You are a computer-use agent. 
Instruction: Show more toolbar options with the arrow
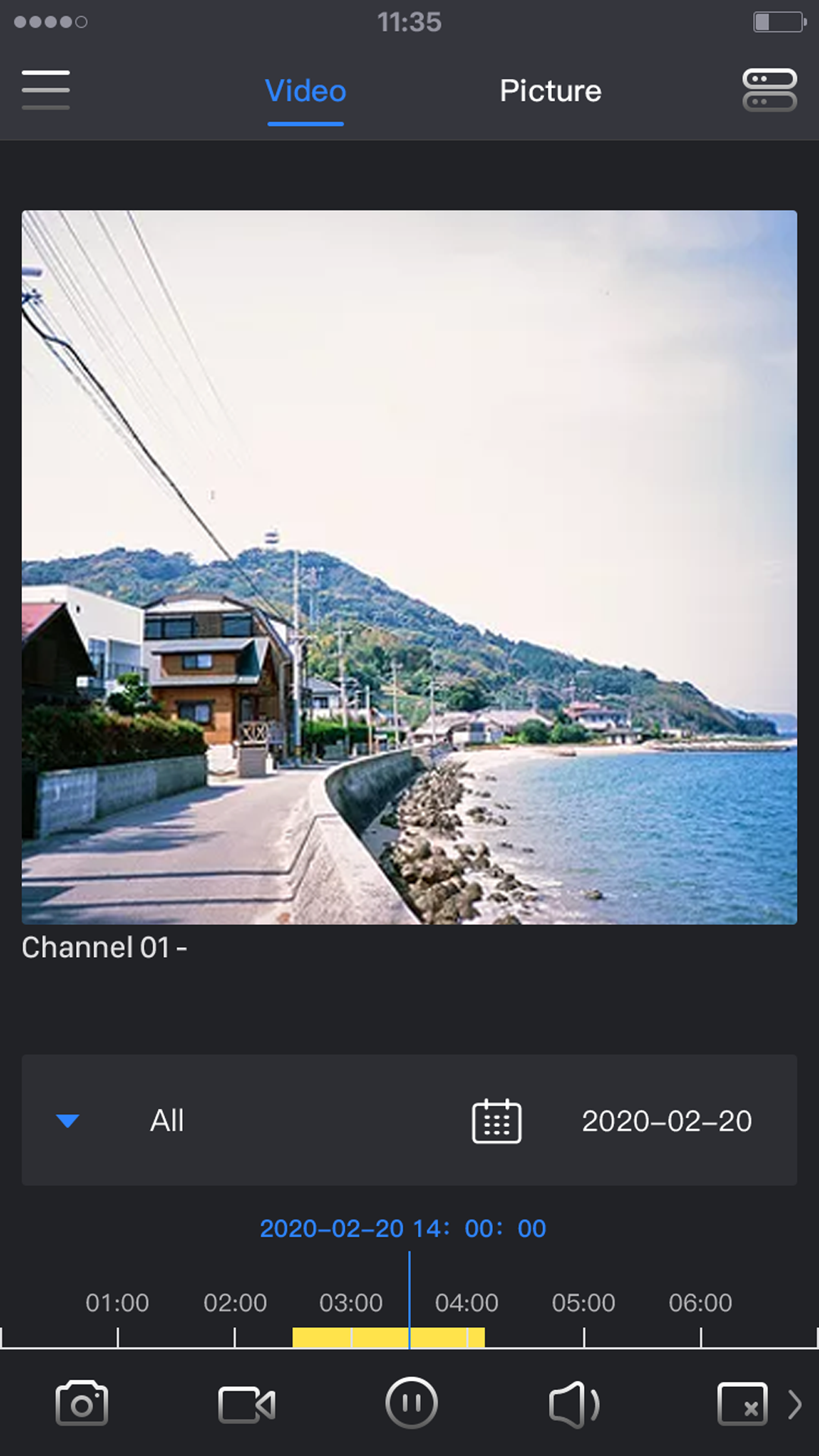click(795, 1404)
